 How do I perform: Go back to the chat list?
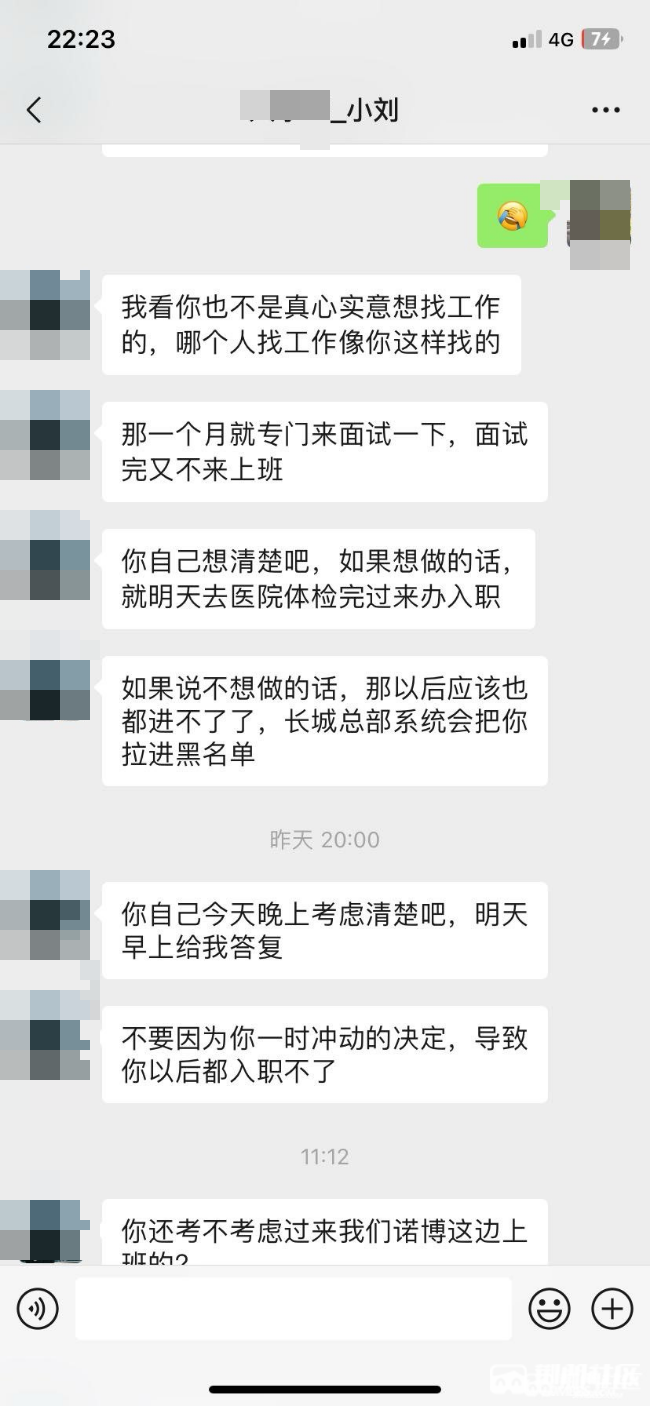[x=34, y=109]
